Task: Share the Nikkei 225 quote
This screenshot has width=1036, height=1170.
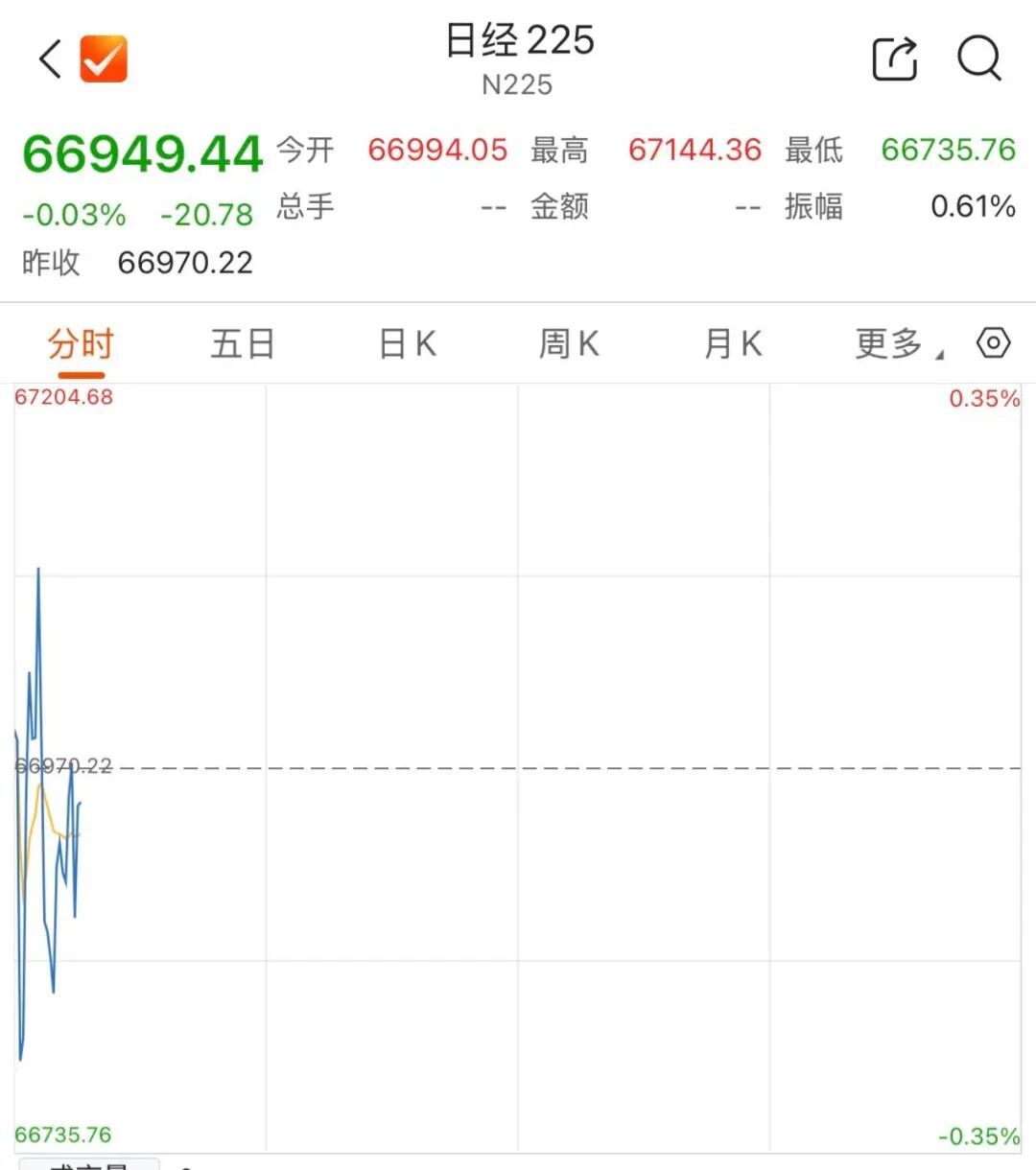Action: (x=895, y=58)
